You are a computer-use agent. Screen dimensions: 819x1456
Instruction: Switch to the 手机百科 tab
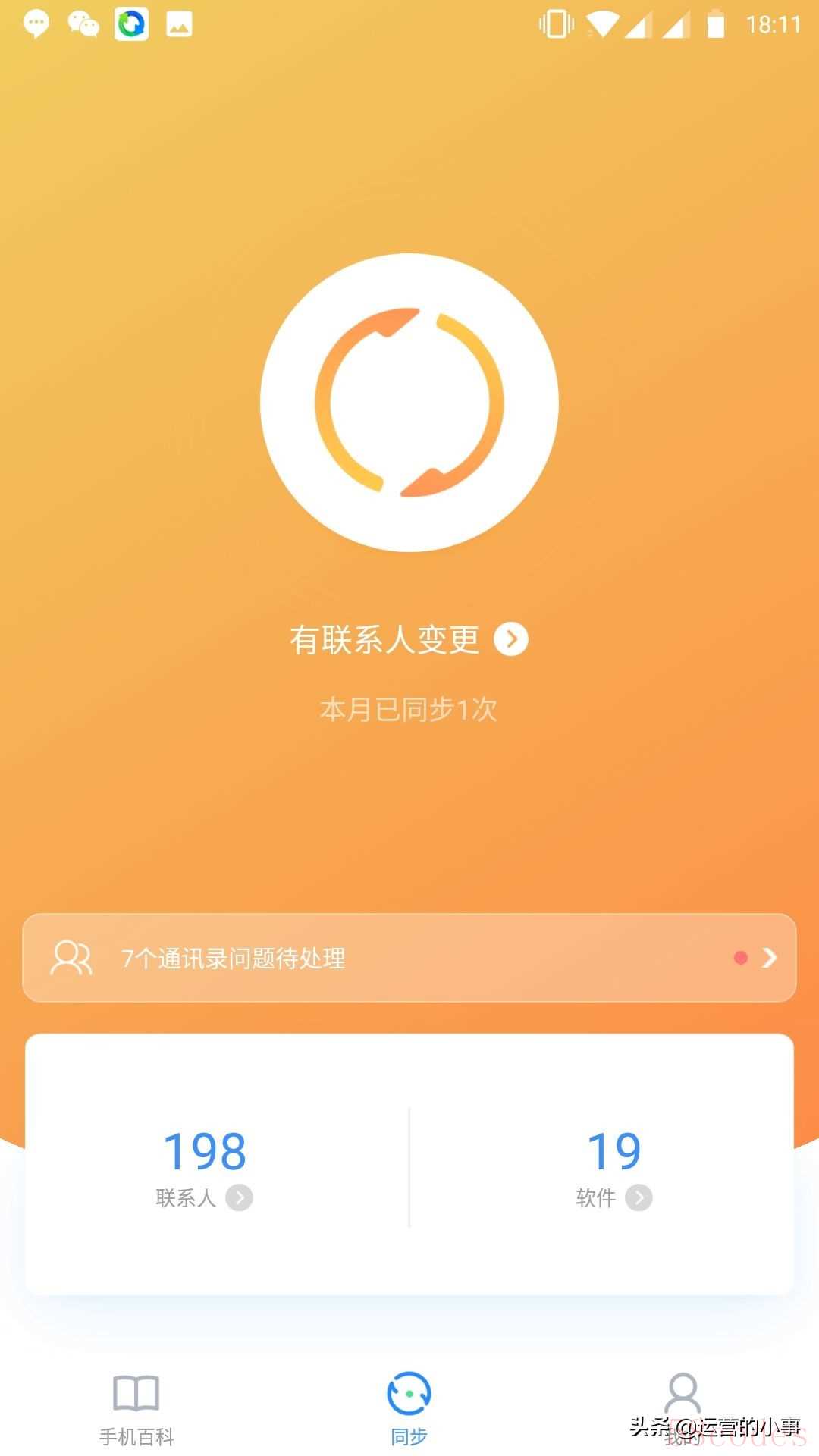pos(136,1410)
